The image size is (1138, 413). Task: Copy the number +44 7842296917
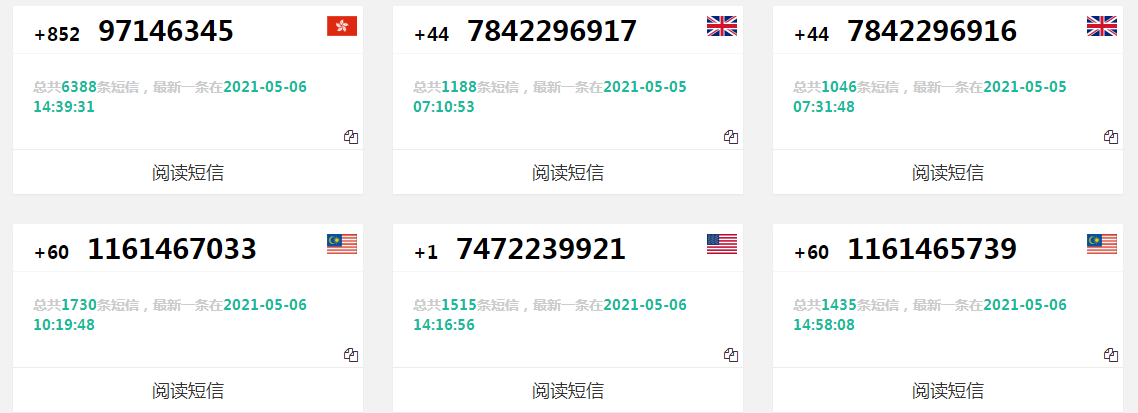731,137
